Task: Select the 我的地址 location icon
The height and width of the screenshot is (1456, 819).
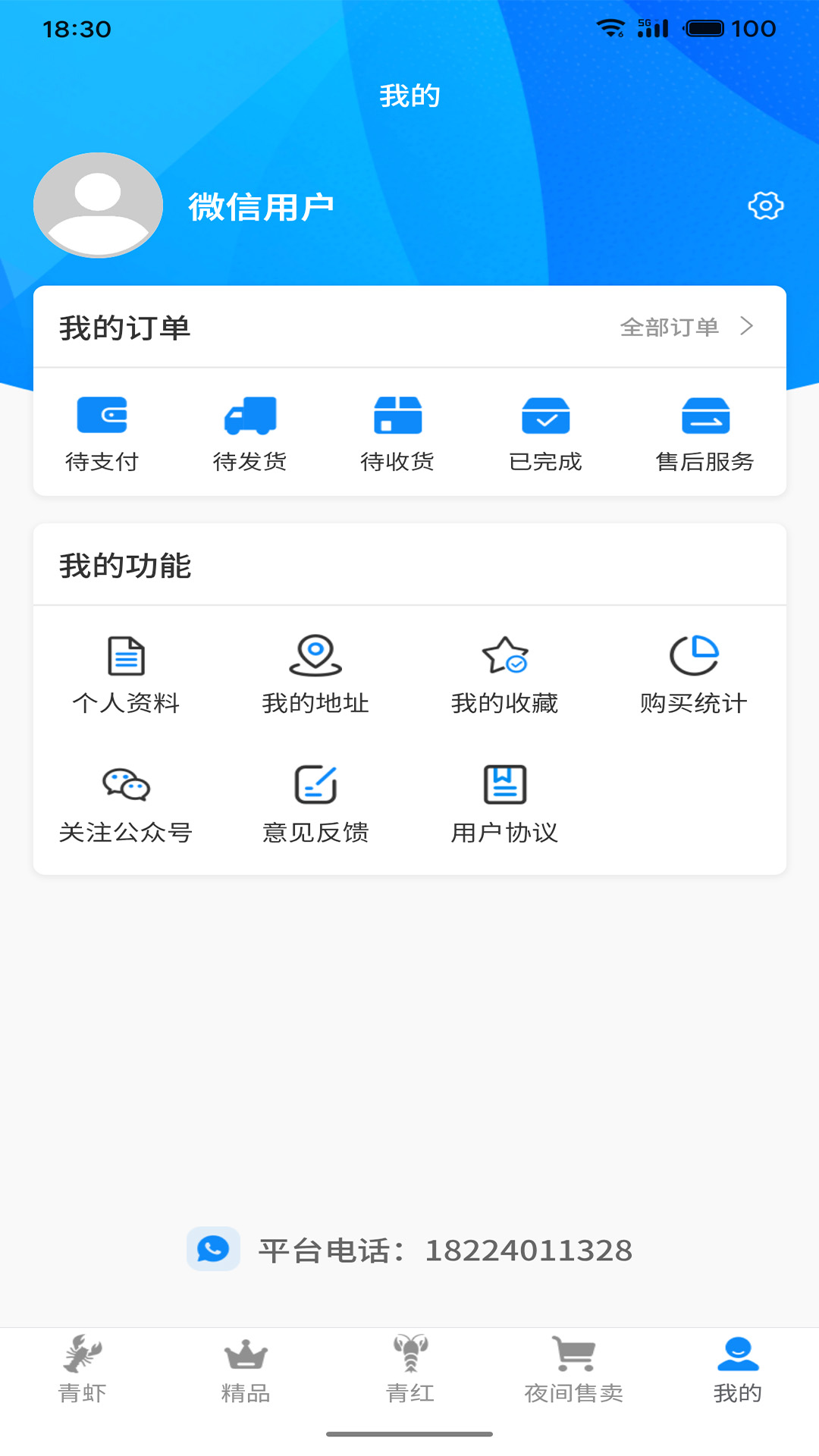Action: (x=315, y=656)
